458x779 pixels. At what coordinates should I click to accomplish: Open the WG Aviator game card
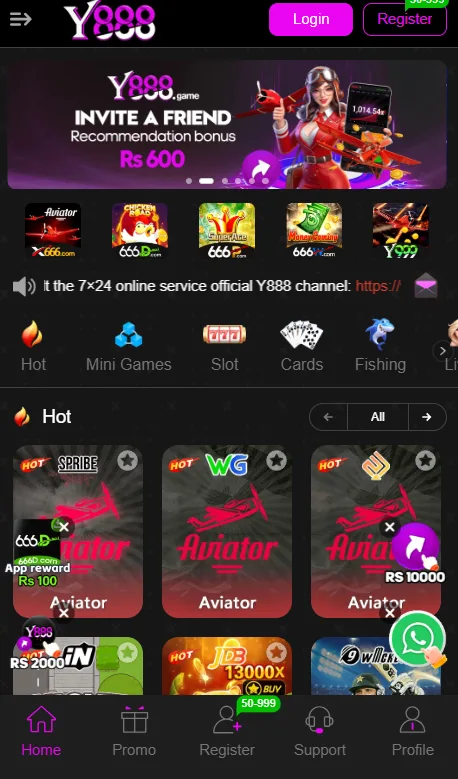pyautogui.click(x=227, y=531)
